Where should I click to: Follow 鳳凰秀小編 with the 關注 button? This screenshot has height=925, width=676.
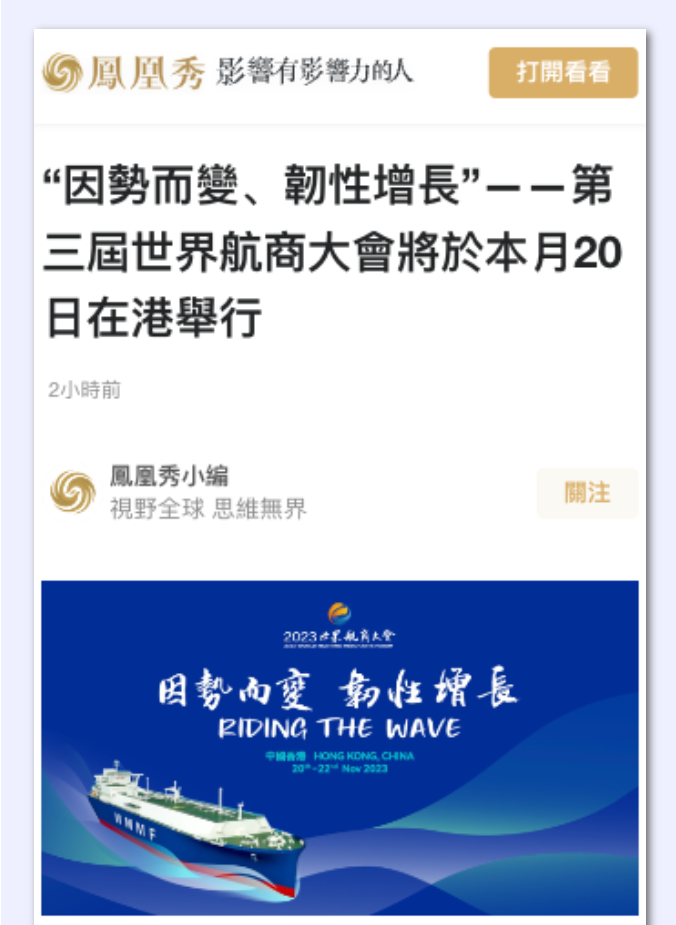coord(586,493)
